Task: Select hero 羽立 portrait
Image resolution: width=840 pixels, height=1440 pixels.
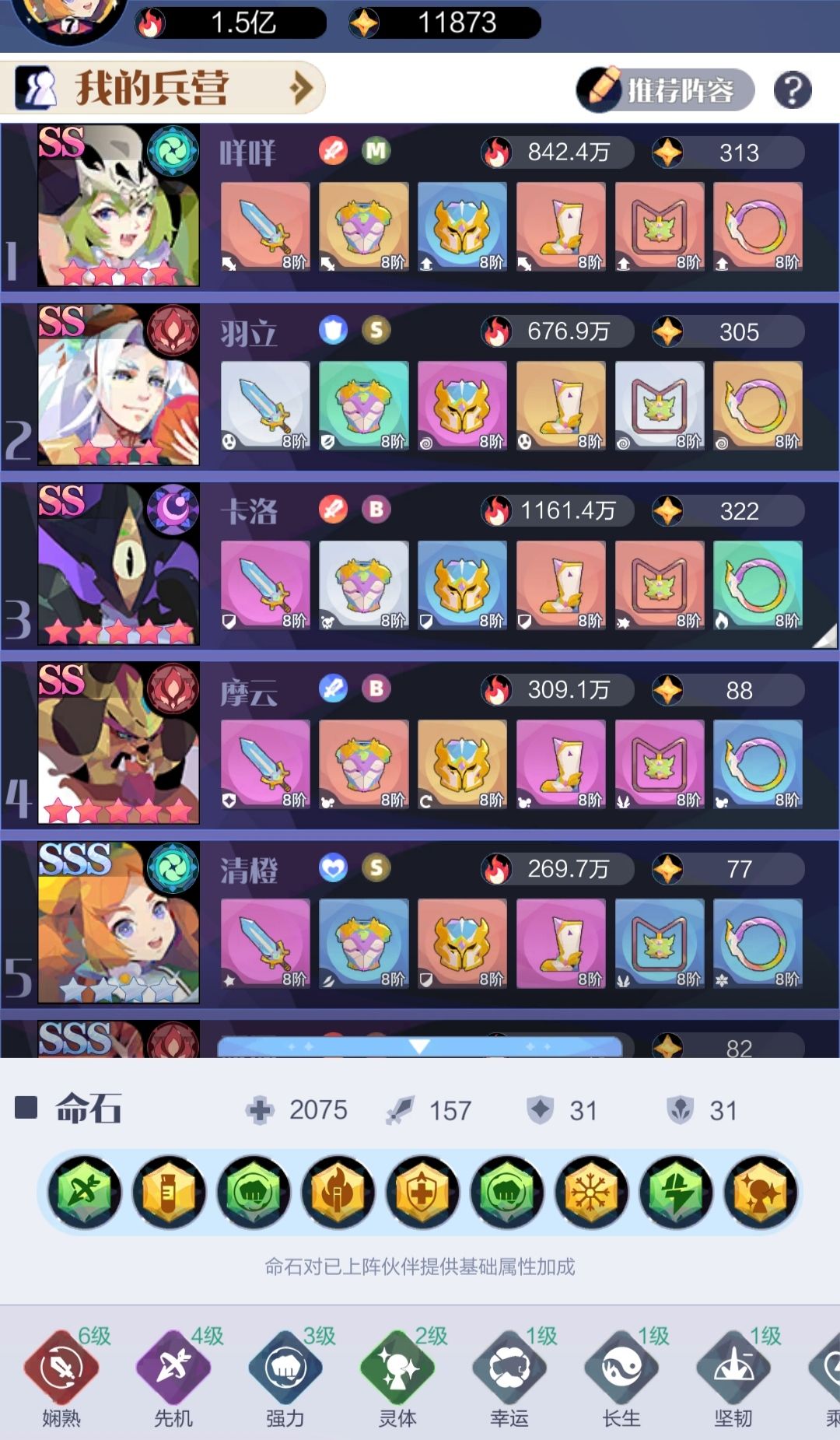Action: 118,385
